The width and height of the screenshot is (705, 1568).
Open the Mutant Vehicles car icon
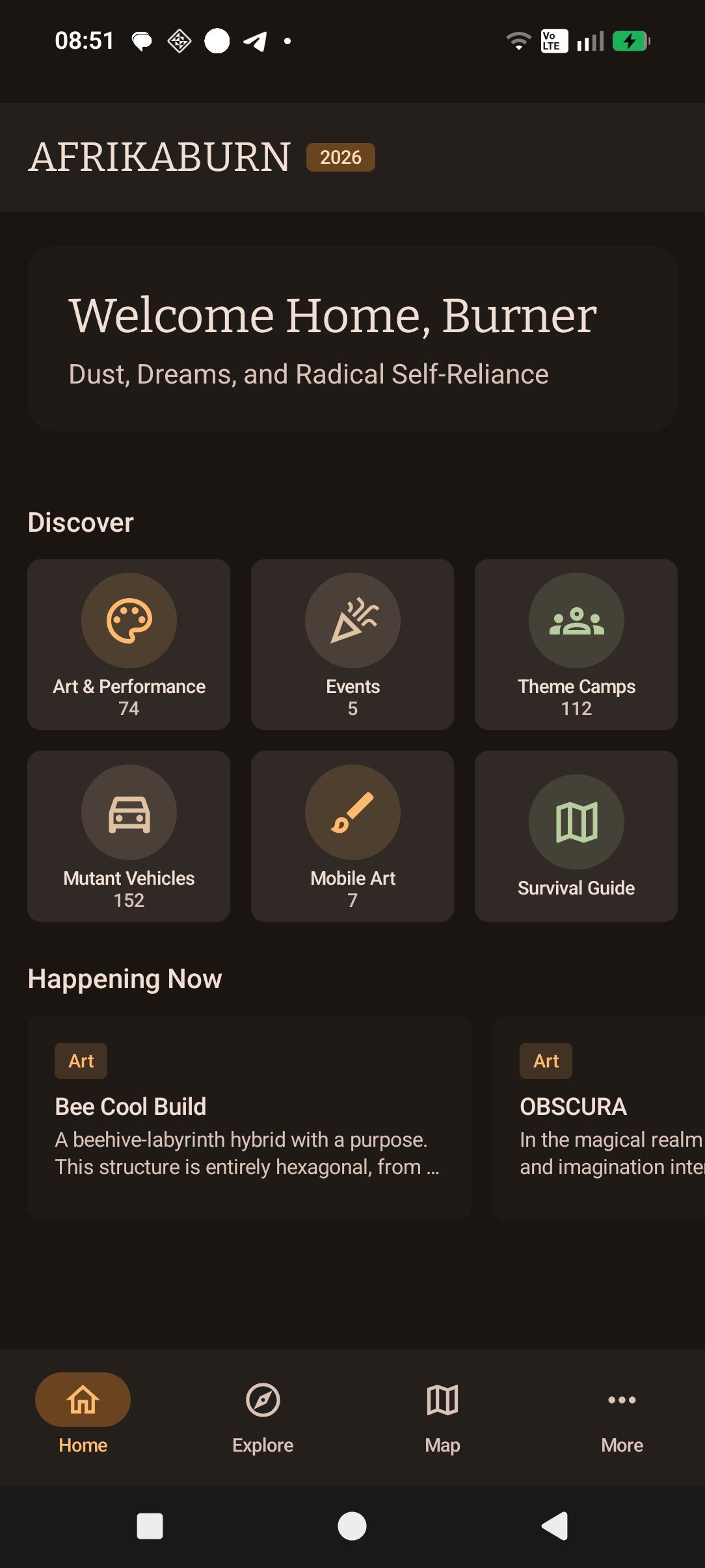128,812
